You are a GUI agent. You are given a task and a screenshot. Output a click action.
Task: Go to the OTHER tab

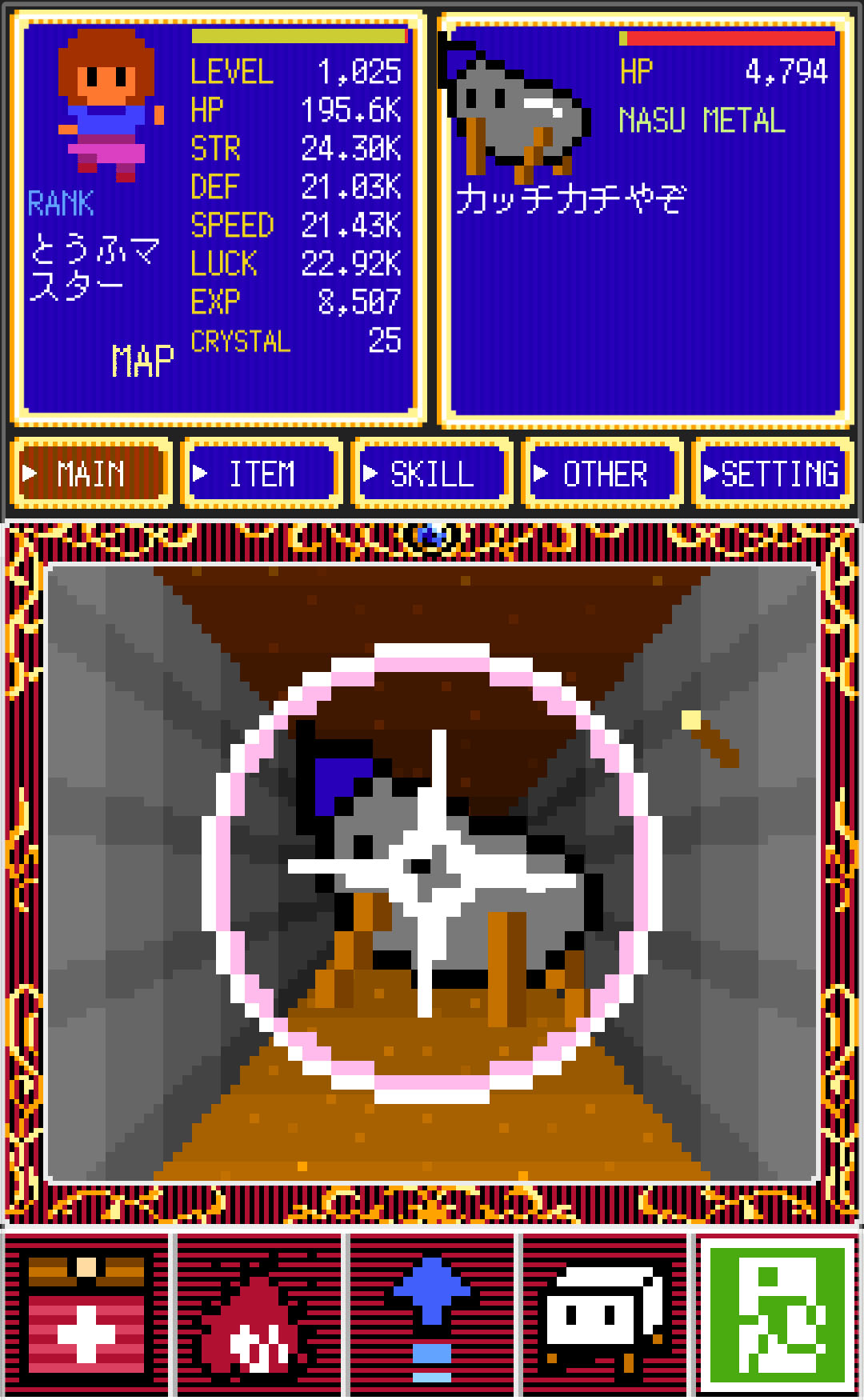pyautogui.click(x=604, y=474)
